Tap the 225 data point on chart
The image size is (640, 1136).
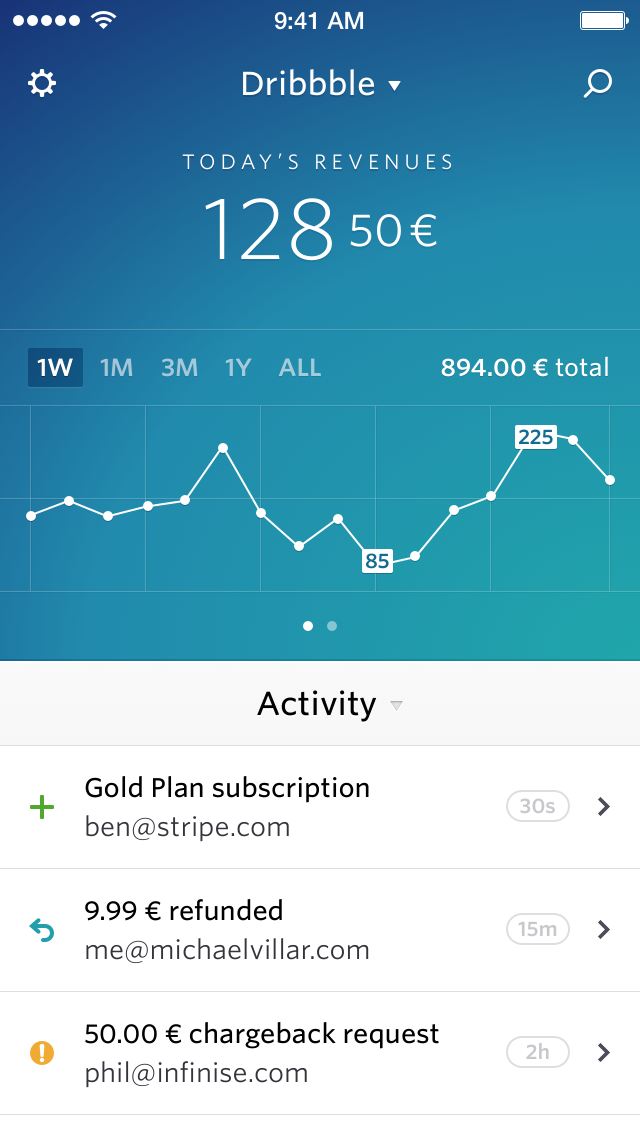[536, 437]
